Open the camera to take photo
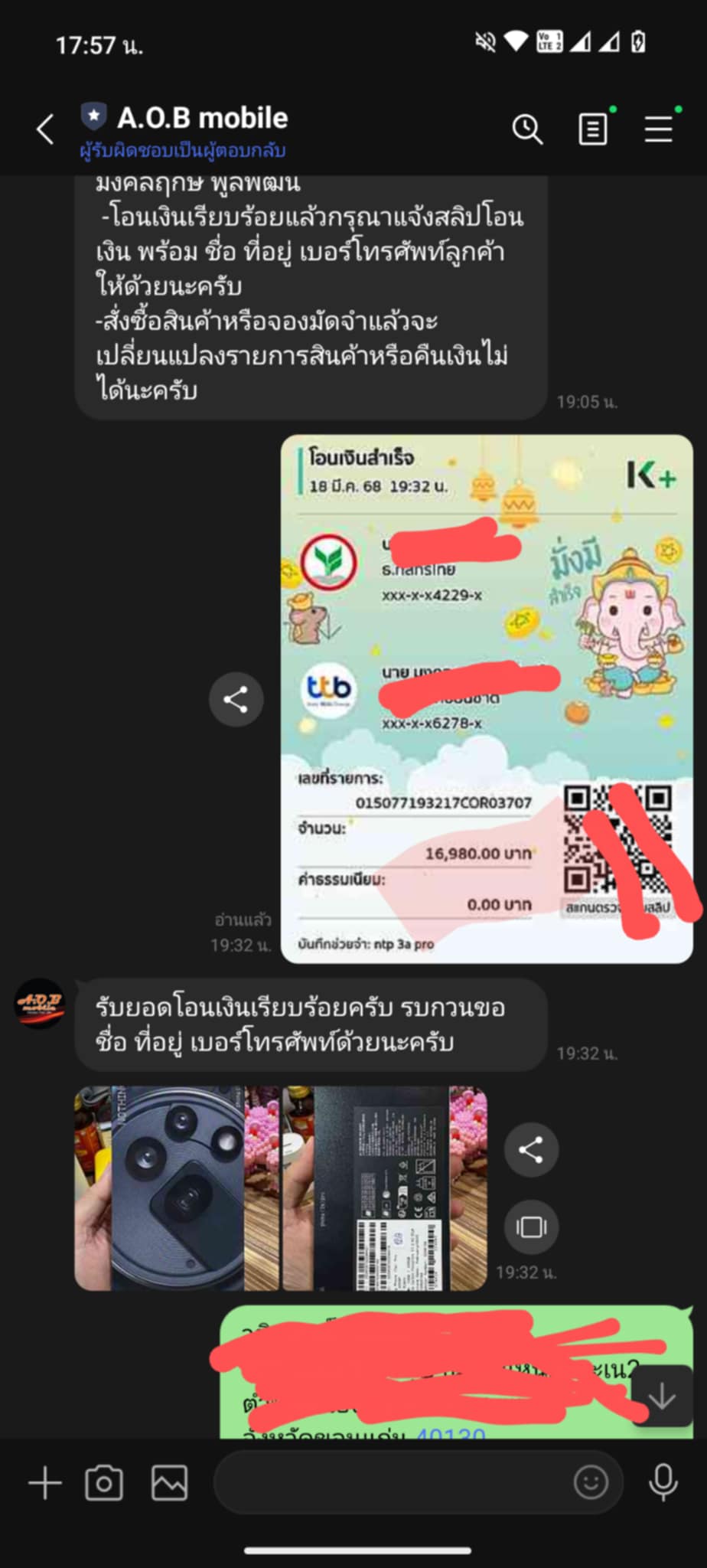The width and height of the screenshot is (707, 1568). coord(104,1482)
